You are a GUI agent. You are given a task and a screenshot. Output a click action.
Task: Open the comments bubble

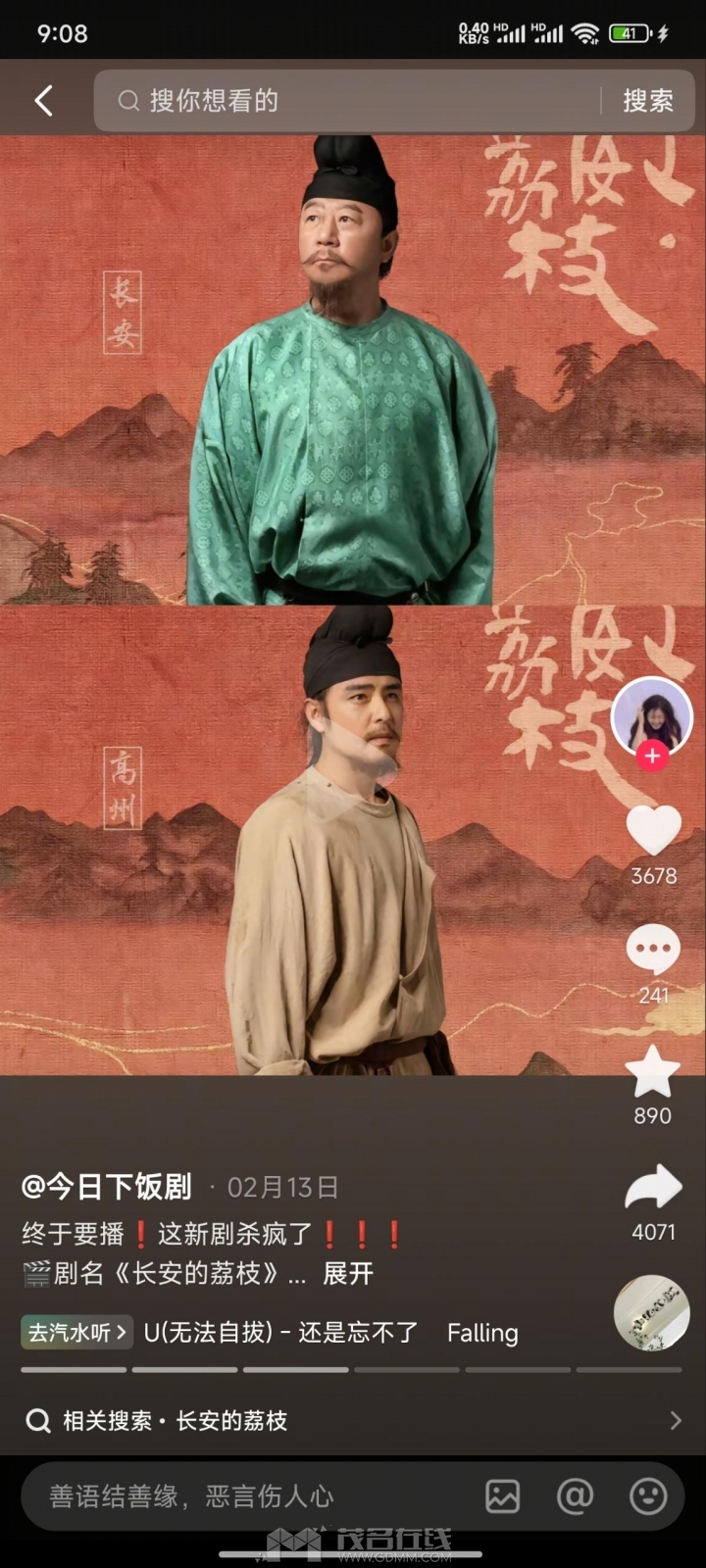point(653,950)
